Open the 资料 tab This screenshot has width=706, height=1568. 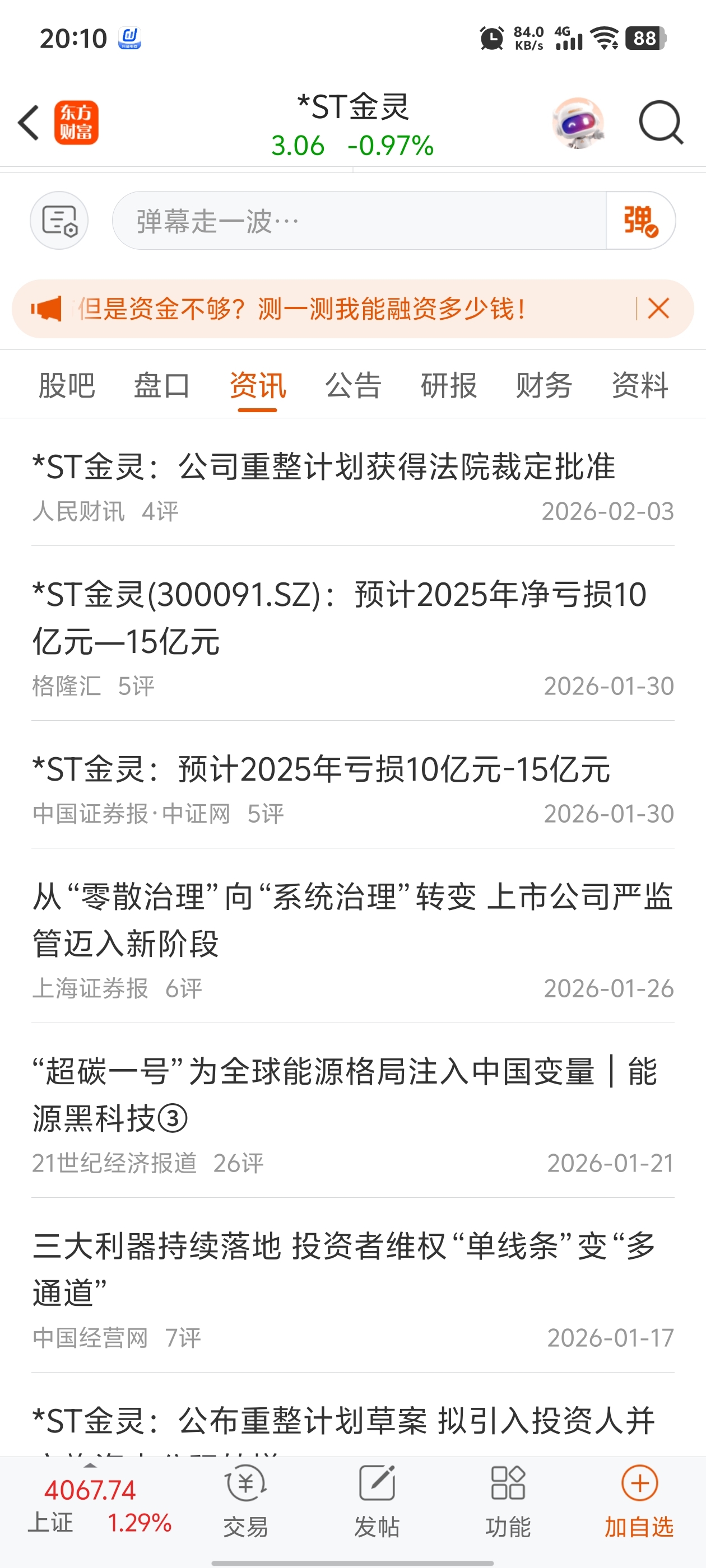[640, 385]
